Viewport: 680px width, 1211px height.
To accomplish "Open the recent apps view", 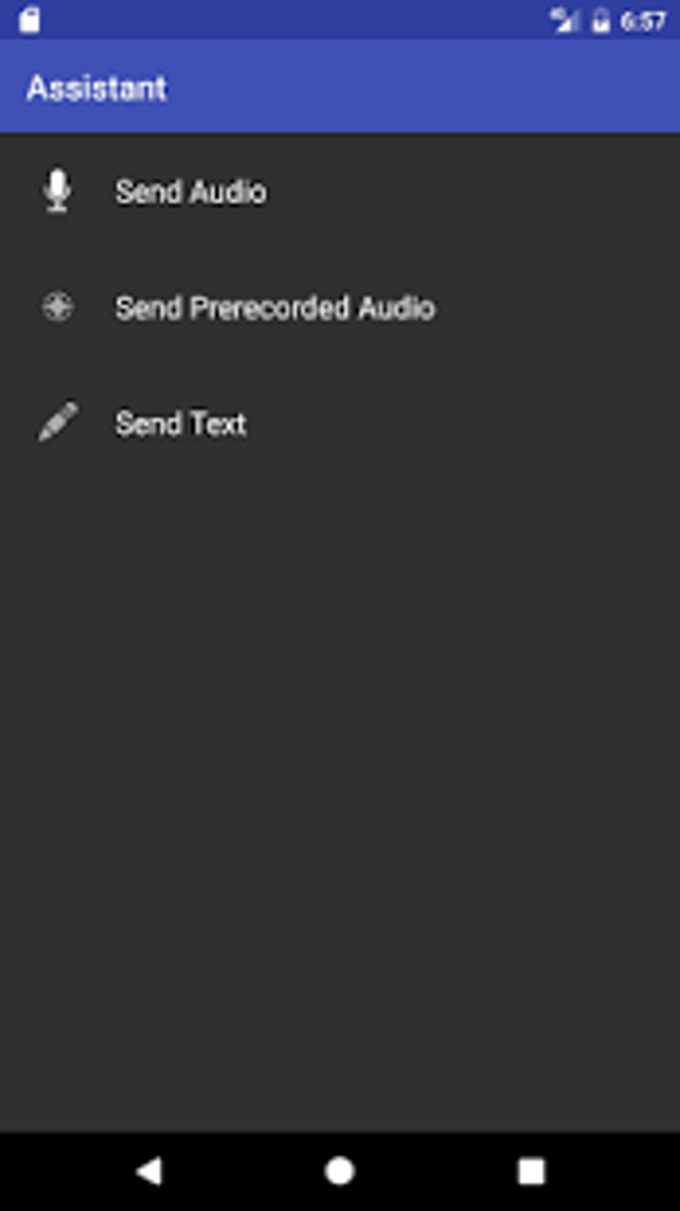I will [x=531, y=1171].
